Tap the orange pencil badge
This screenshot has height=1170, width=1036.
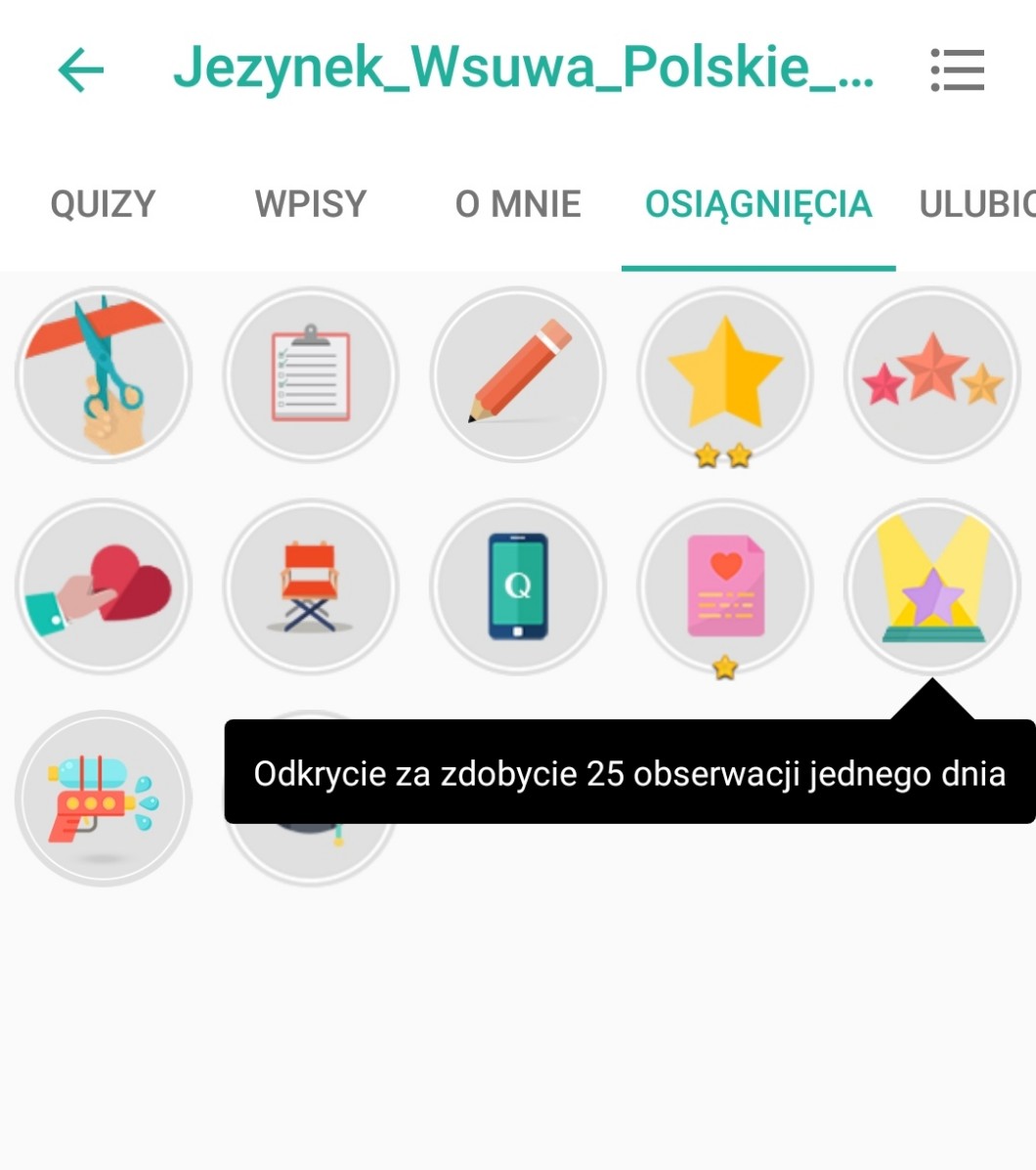[x=518, y=374]
